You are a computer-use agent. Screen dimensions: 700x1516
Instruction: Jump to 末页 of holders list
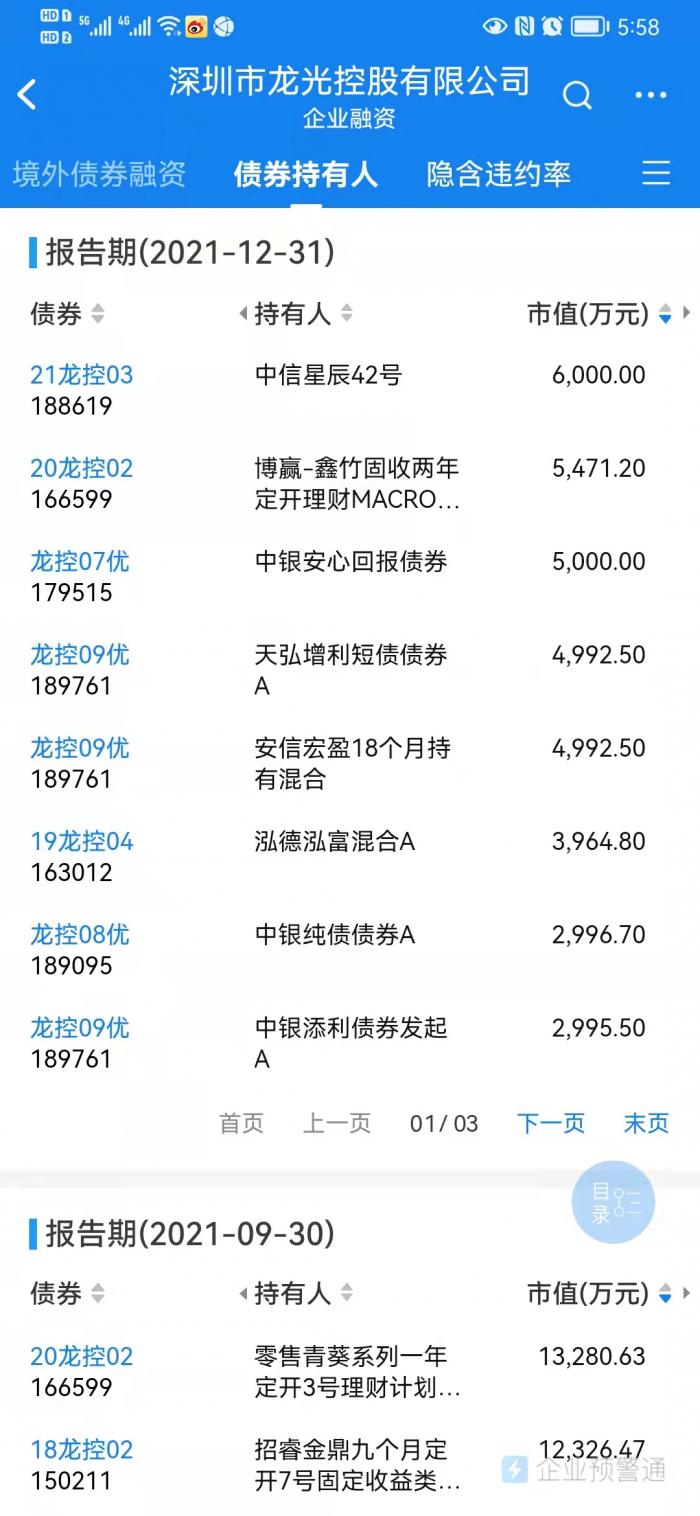click(x=646, y=1123)
